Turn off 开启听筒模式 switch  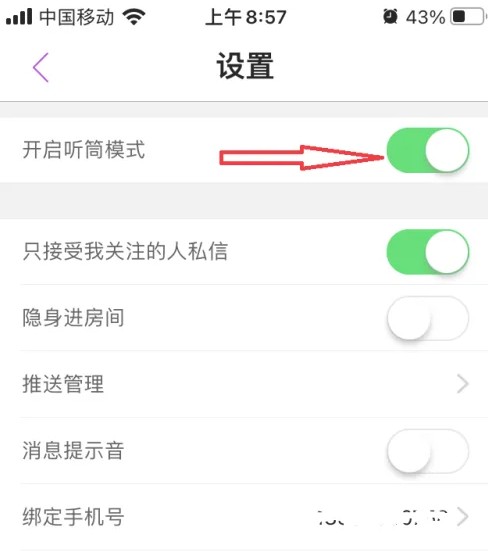pos(428,150)
